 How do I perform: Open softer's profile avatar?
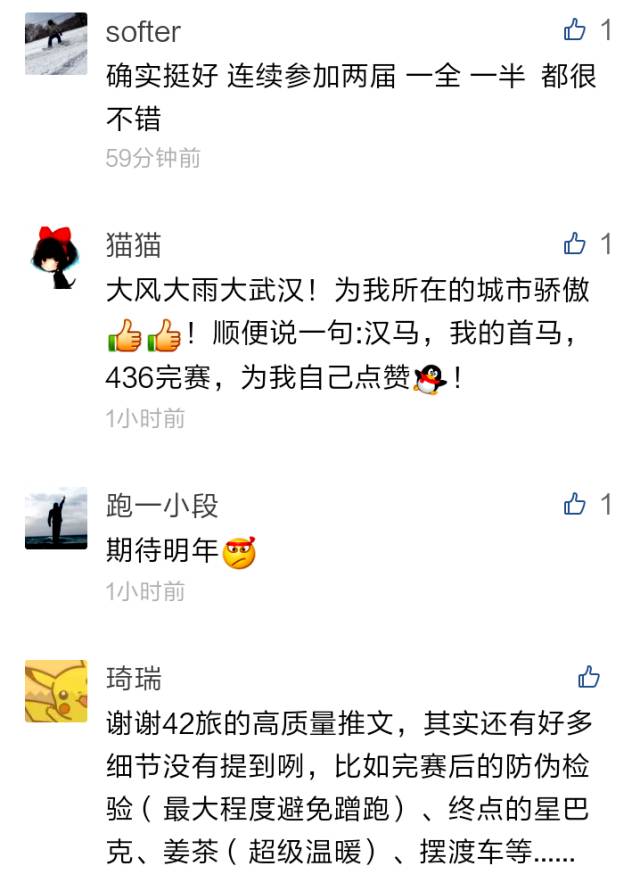coord(56,45)
